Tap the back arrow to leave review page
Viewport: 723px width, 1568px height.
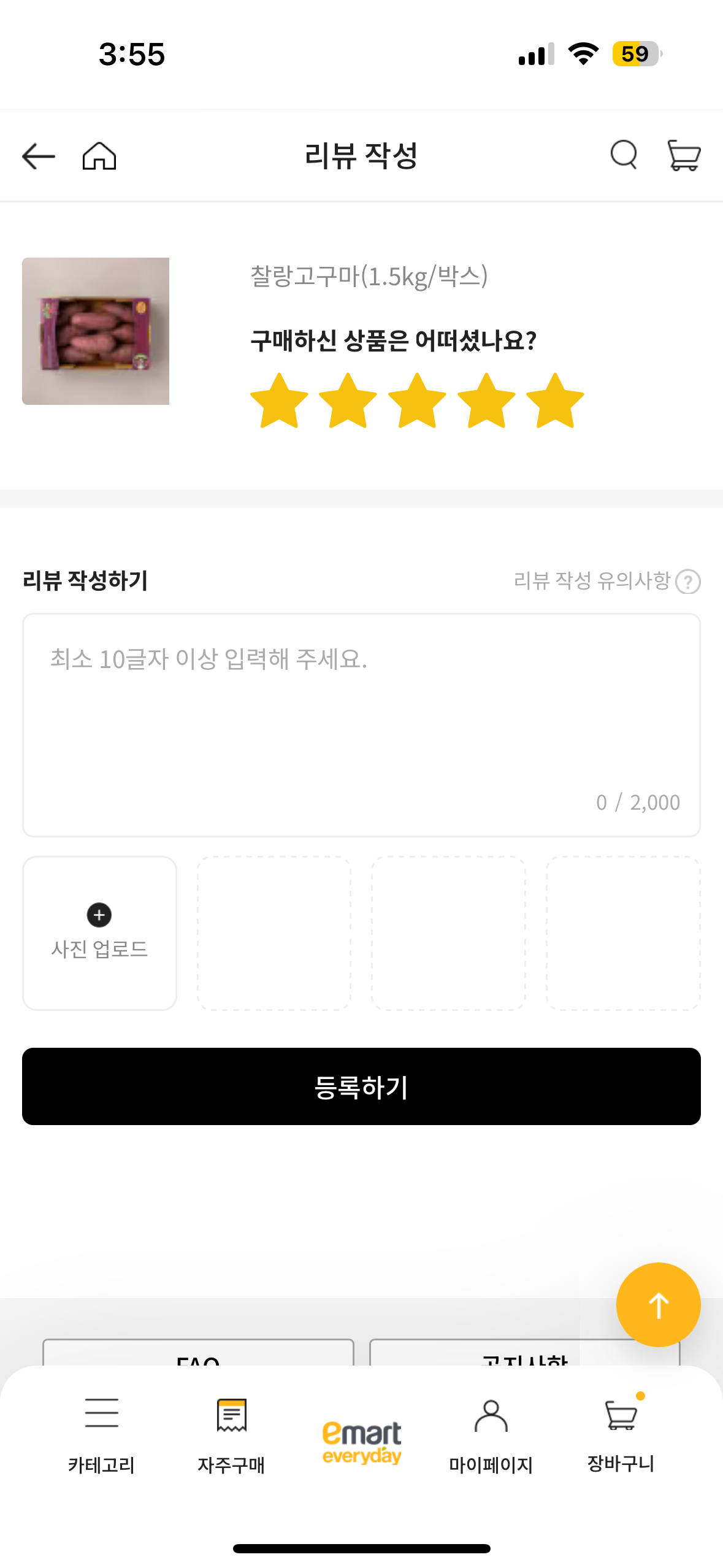coord(38,156)
